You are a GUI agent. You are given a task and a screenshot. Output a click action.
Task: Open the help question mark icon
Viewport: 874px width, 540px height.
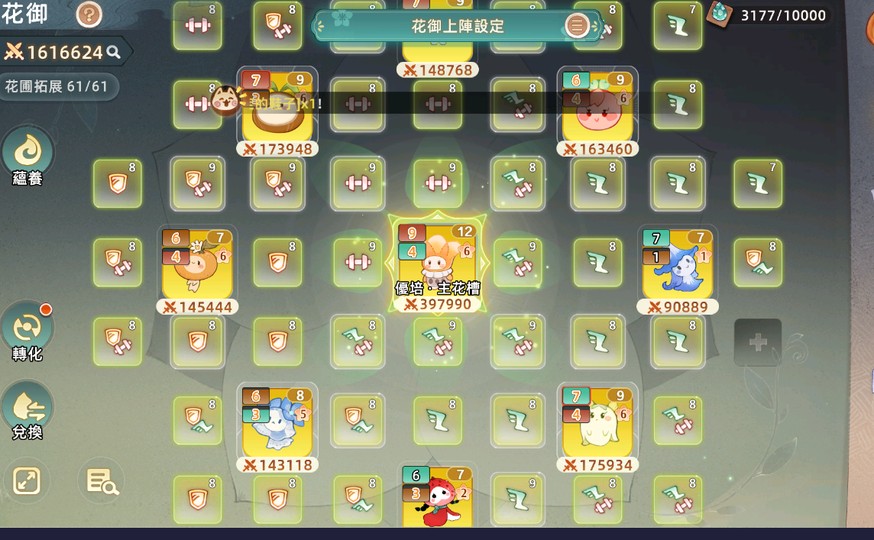89,14
